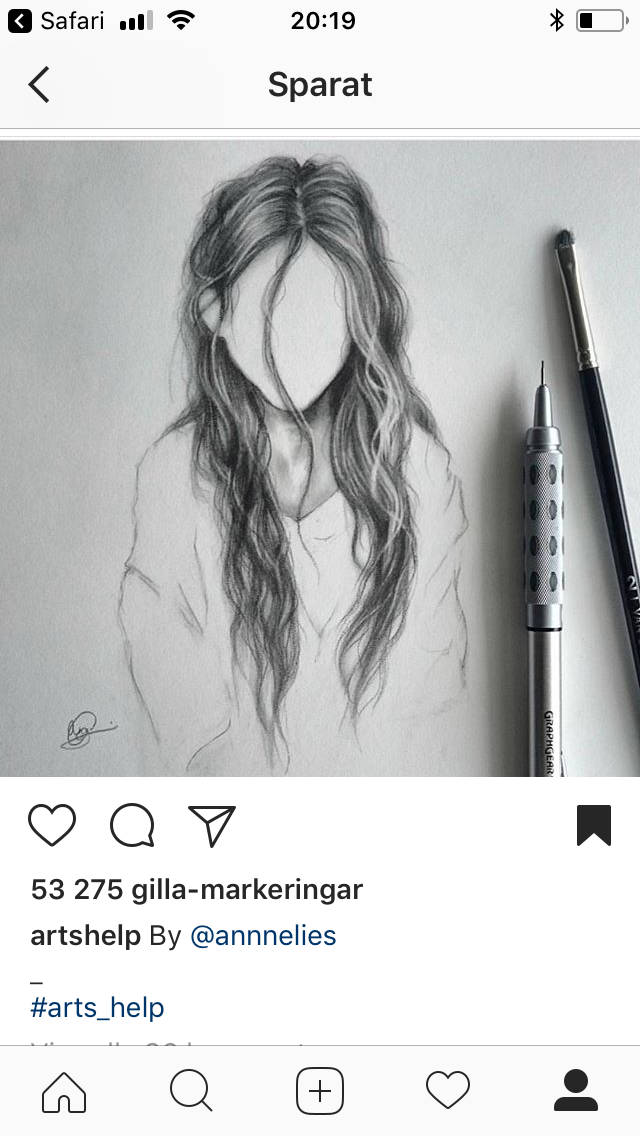This screenshot has height=1136, width=640.
Task: Switch to the Profile tab
Action: pyautogui.click(x=575, y=1090)
